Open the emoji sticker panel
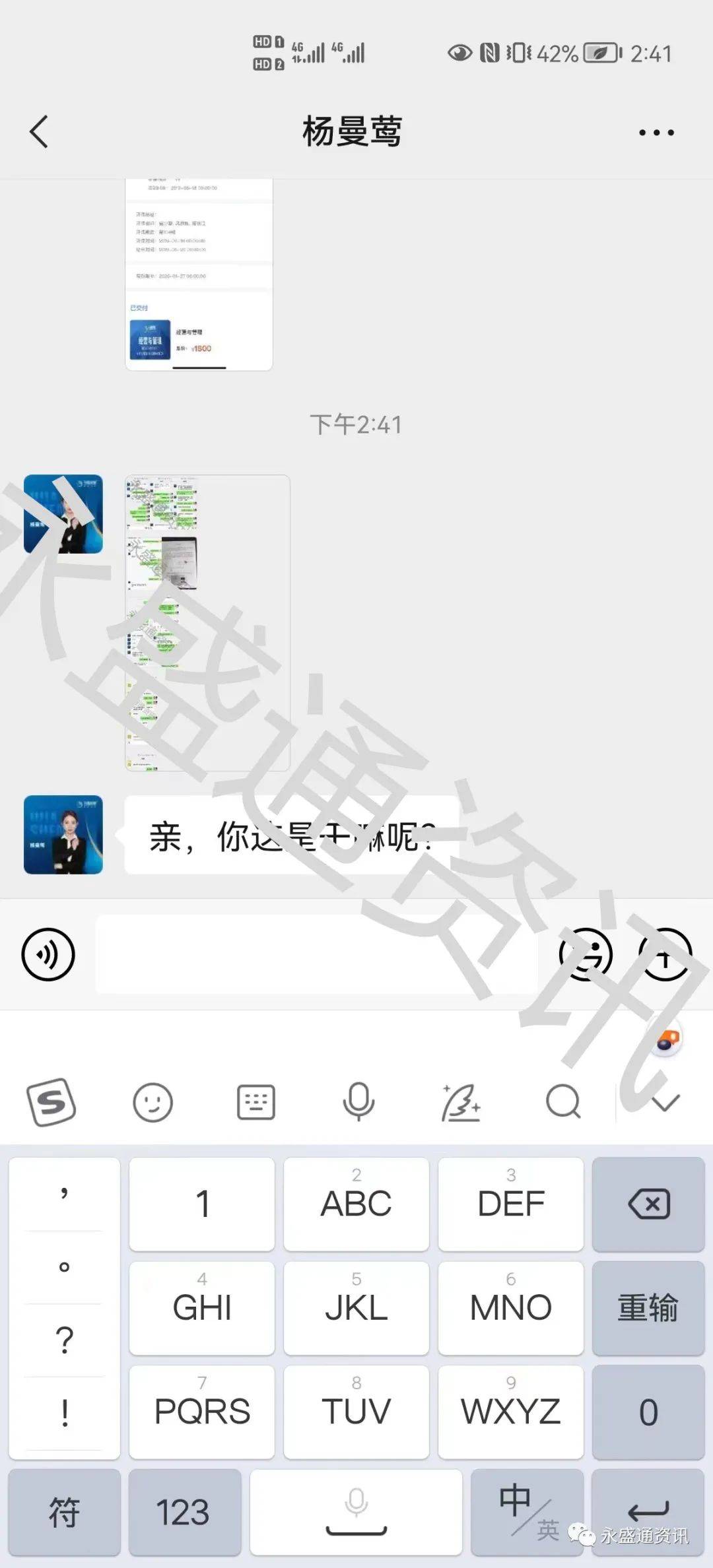Image resolution: width=713 pixels, height=1568 pixels. click(586, 954)
